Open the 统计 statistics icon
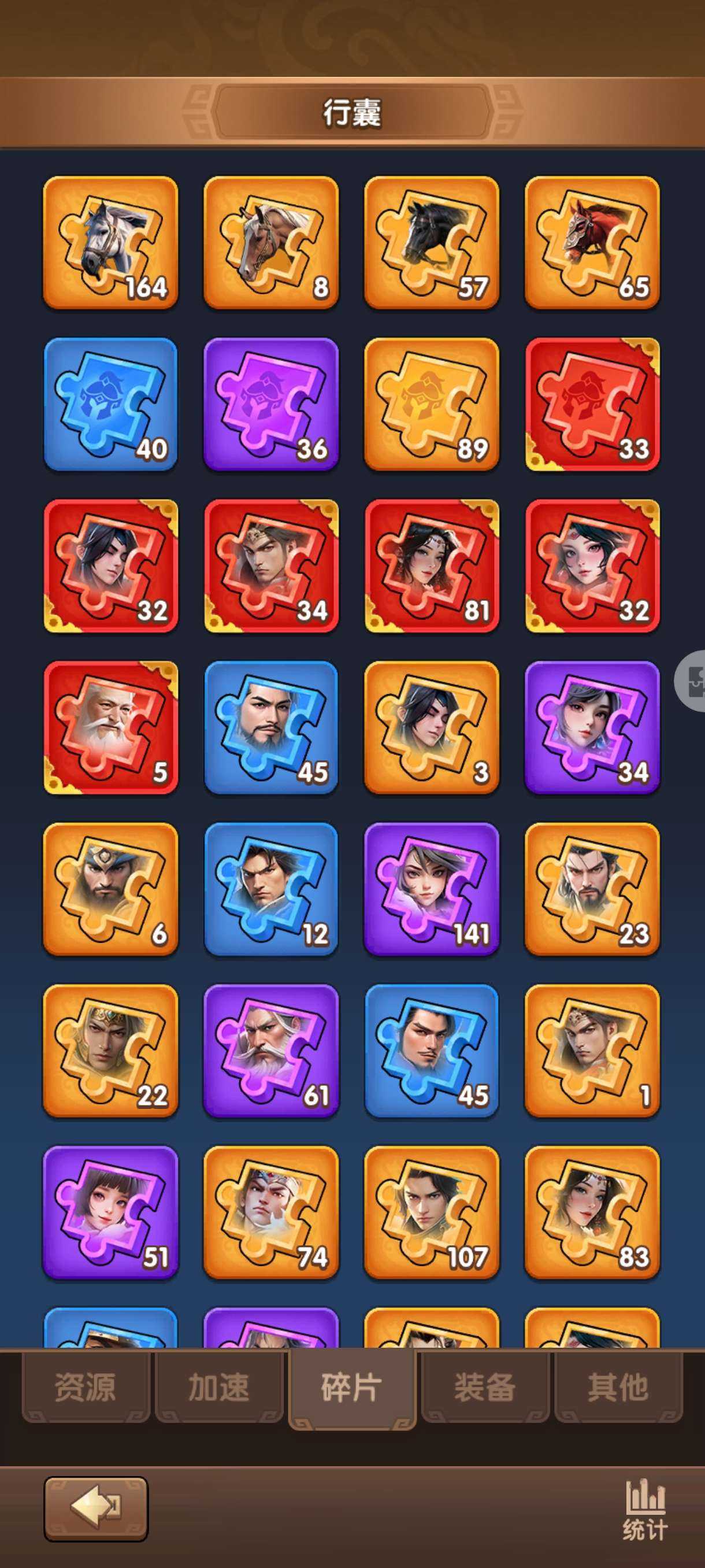The image size is (705, 1568). pyautogui.click(x=645, y=1510)
